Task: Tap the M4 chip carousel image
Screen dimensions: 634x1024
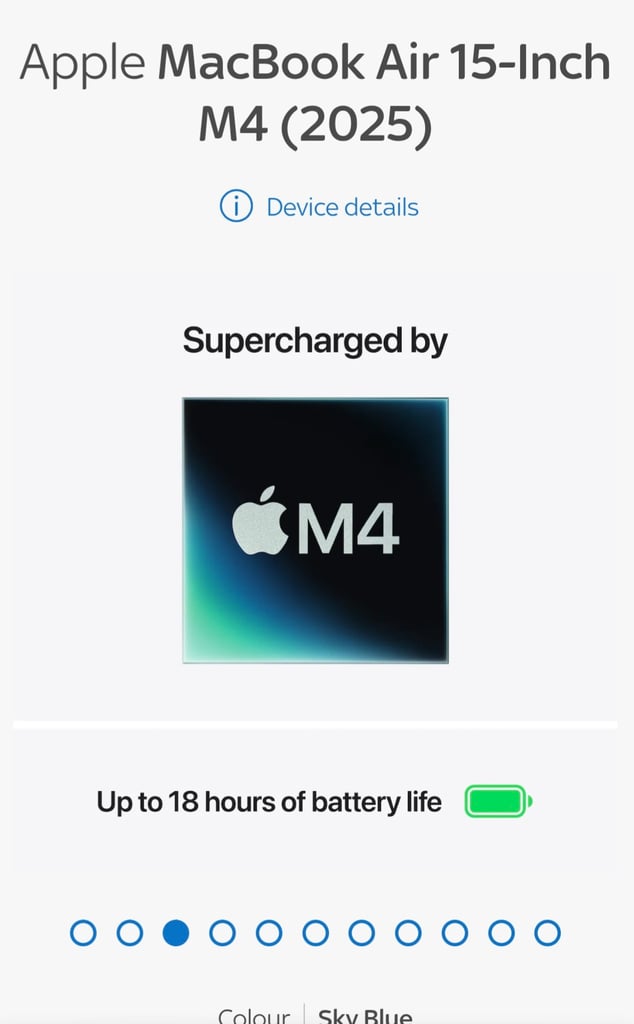Action: click(315, 530)
